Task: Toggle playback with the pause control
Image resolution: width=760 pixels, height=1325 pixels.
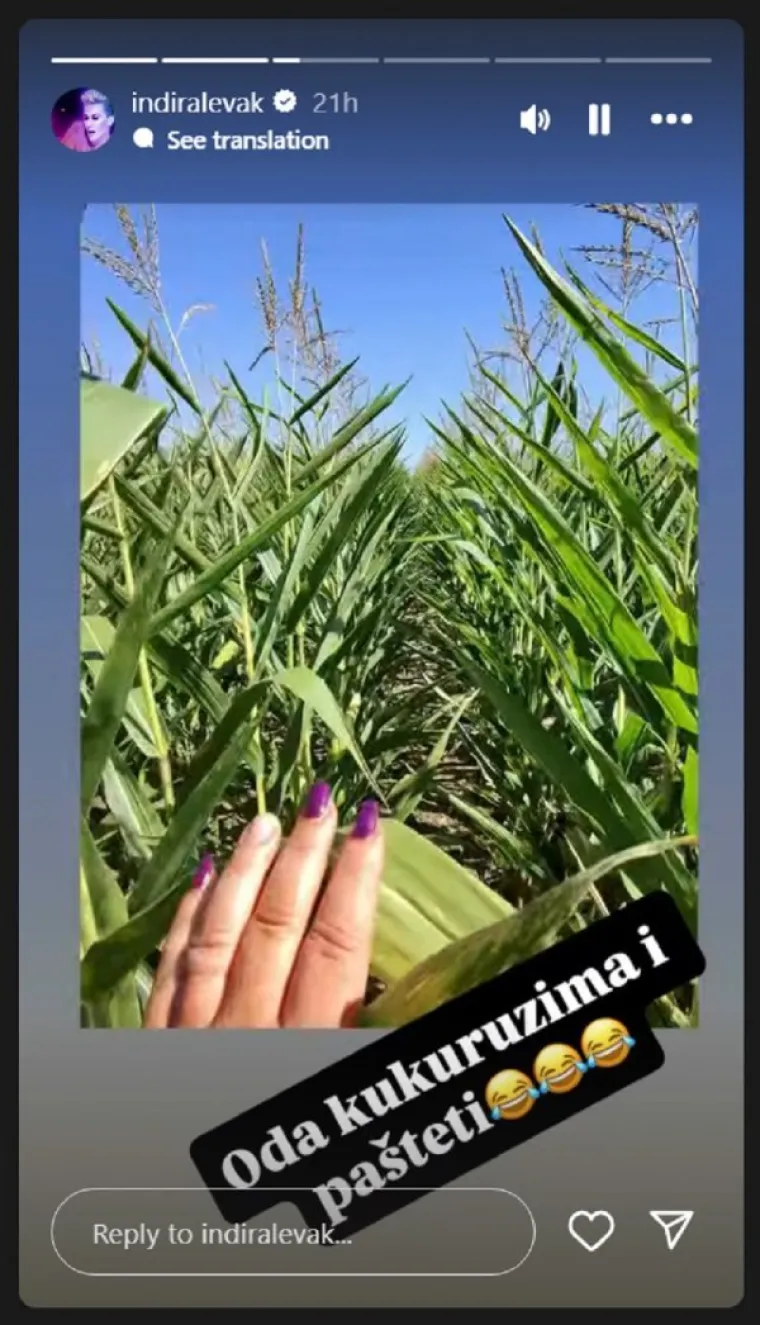Action: (x=598, y=119)
